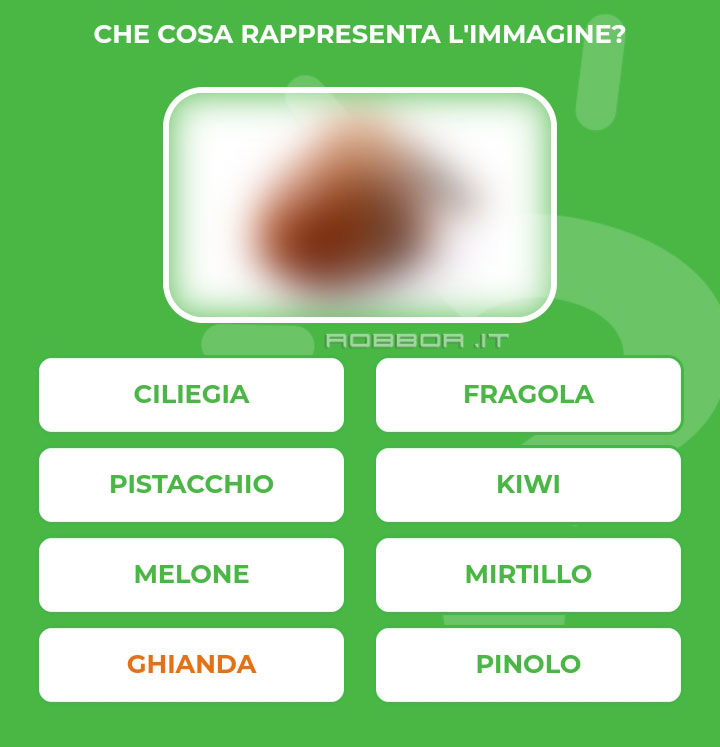720x747 pixels.
Task: Choose the GHIANDA option
Action: [x=191, y=665]
